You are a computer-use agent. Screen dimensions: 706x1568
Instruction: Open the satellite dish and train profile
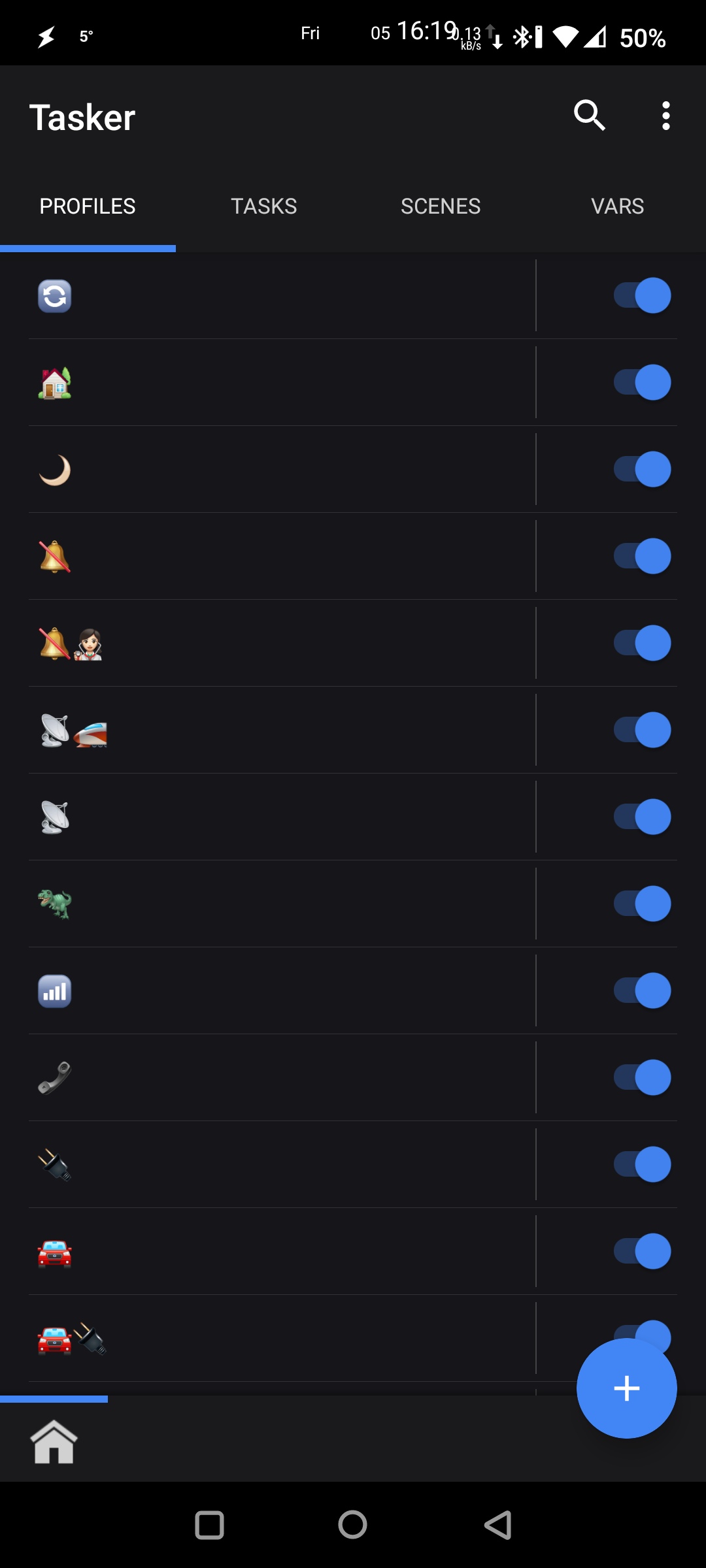tap(261, 730)
